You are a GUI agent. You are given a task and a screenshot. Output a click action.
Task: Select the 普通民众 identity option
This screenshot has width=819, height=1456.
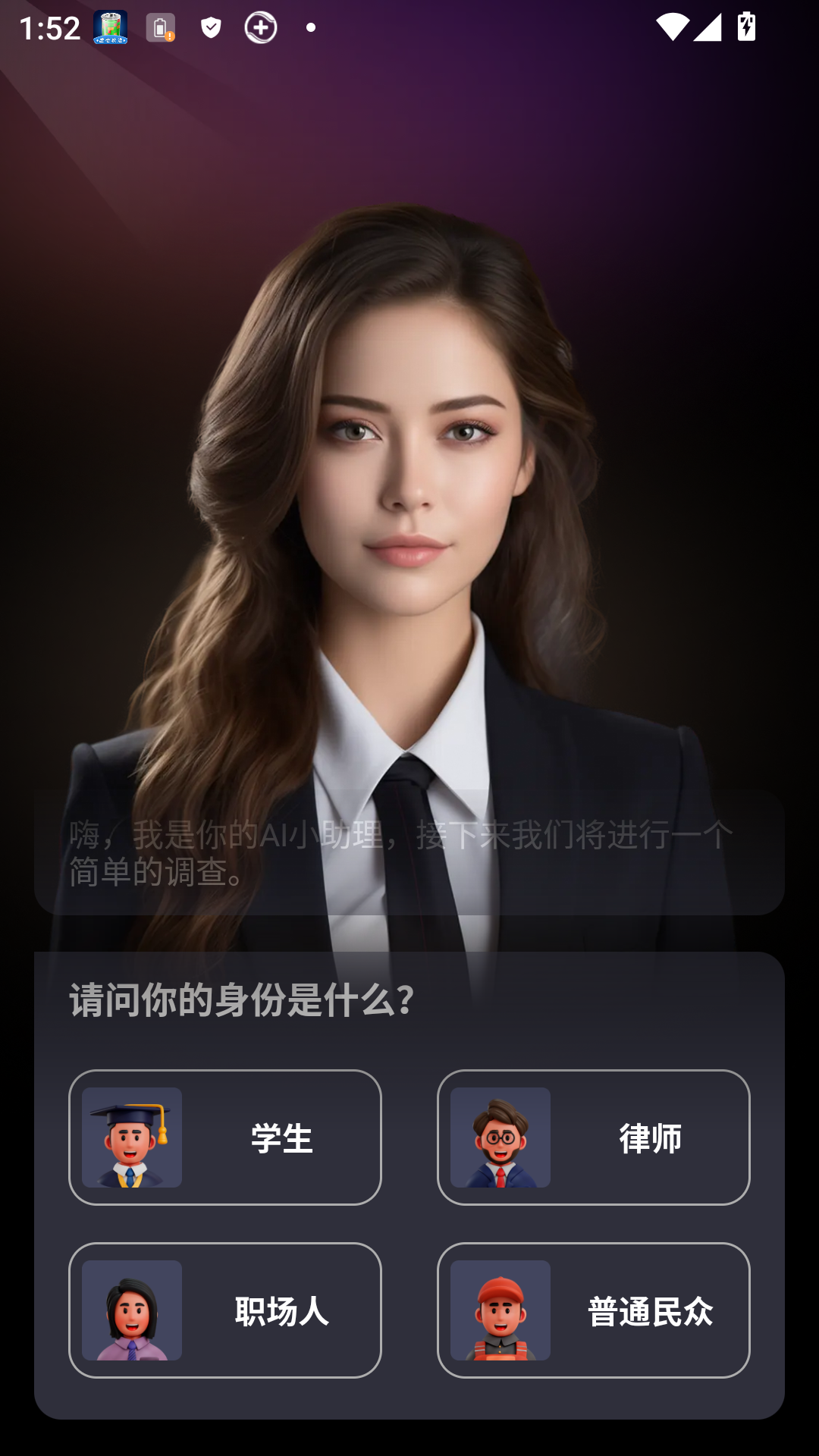pos(595,1310)
